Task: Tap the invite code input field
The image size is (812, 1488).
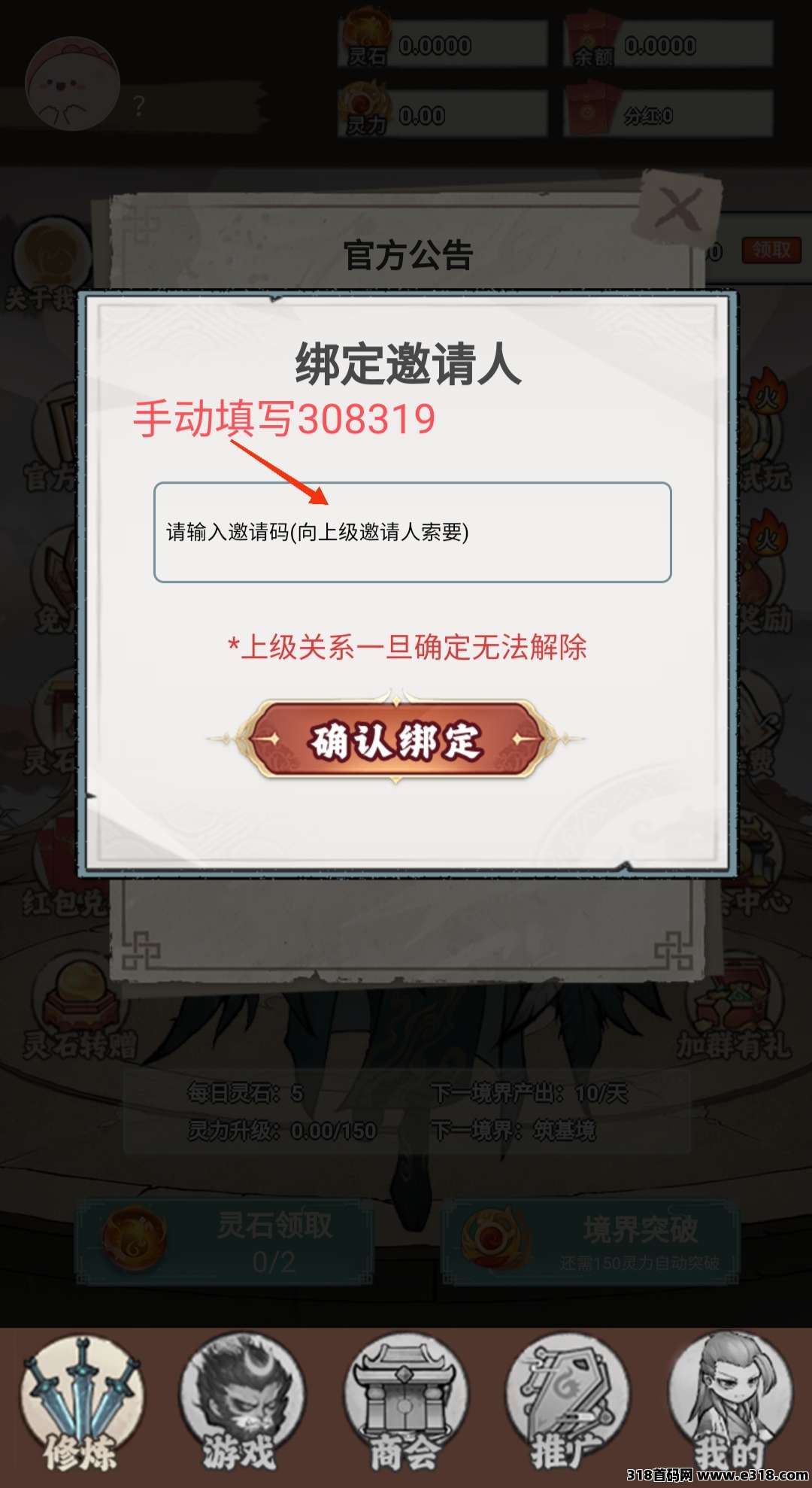Action: [x=412, y=532]
